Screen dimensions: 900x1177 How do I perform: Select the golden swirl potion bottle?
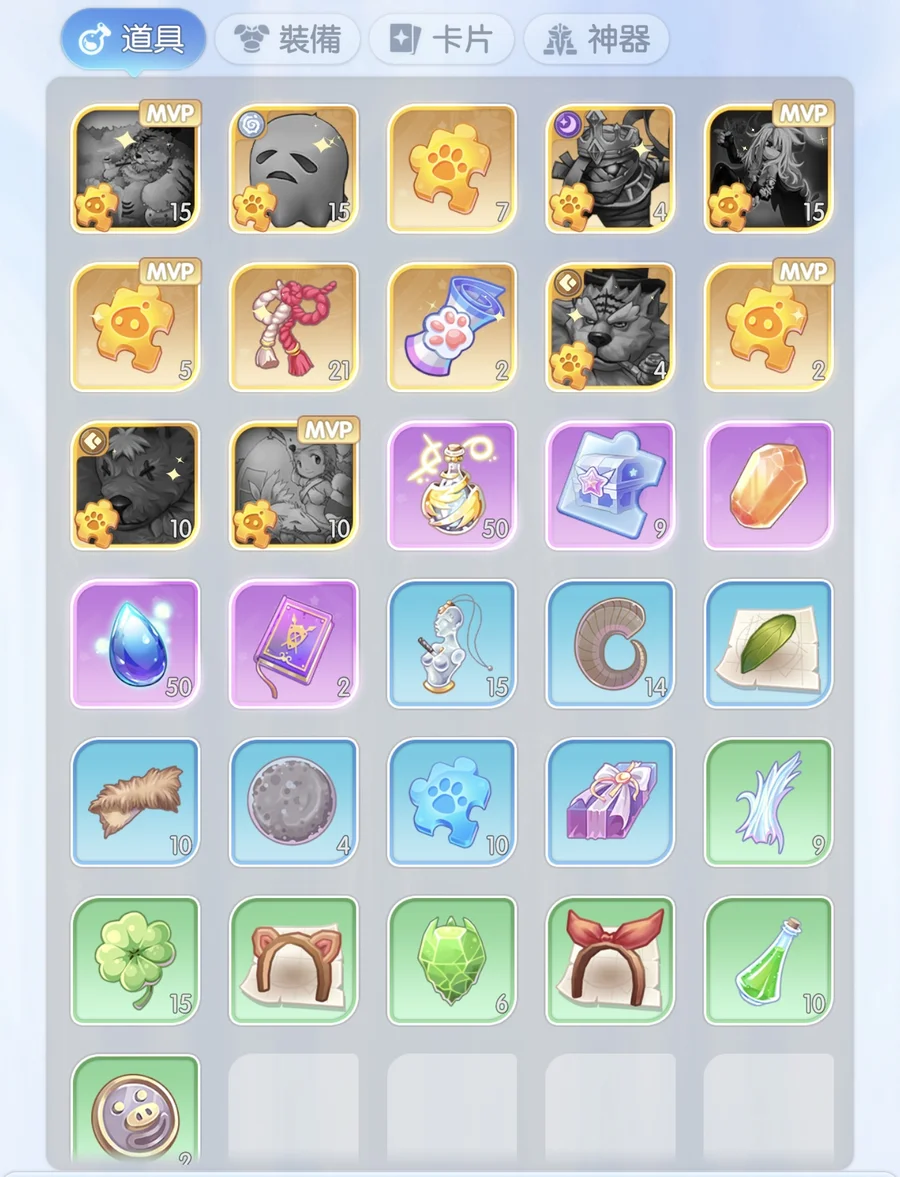[x=452, y=485]
